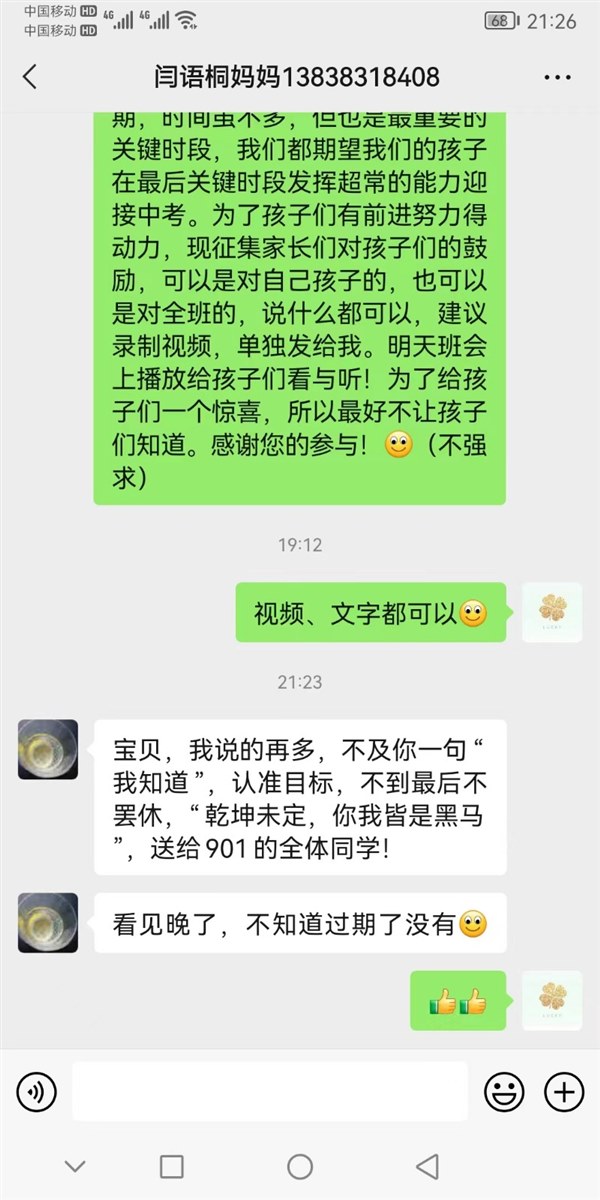Open contact avatar beside 看见晚了 message
600x1200 pixels.
pos(48,923)
